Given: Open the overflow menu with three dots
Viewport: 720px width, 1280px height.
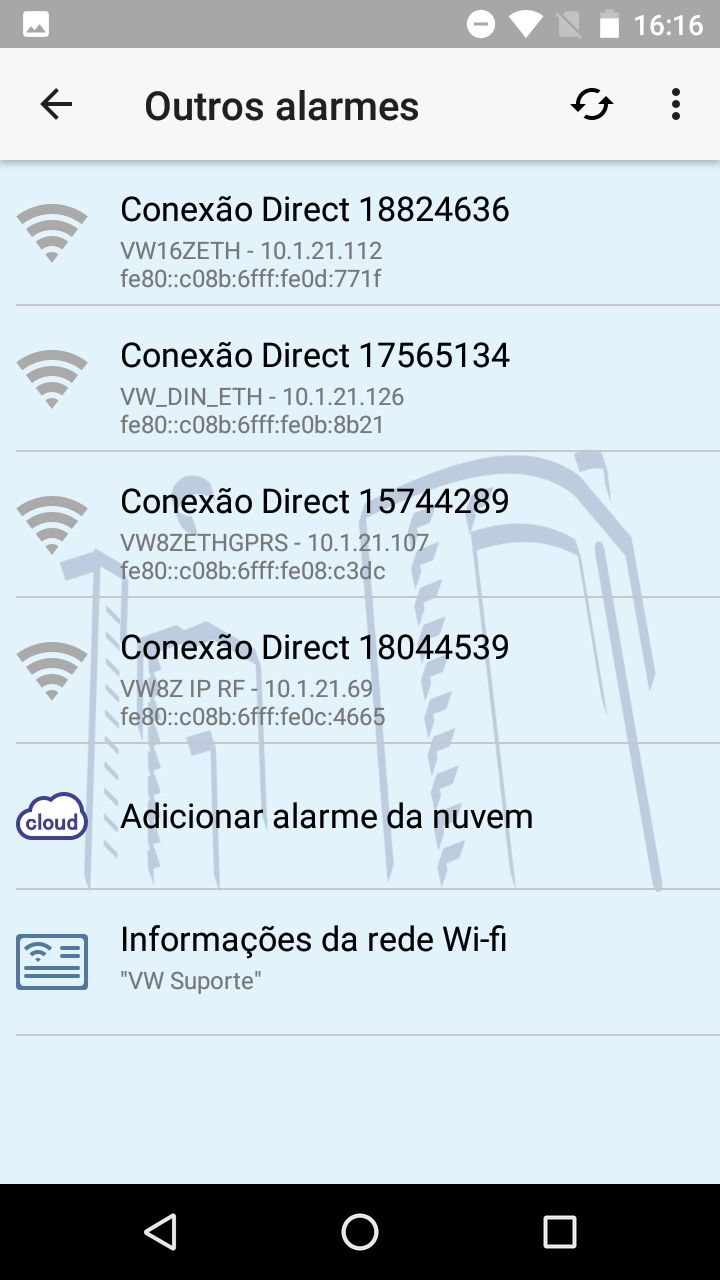Looking at the screenshot, I should pyautogui.click(x=676, y=104).
